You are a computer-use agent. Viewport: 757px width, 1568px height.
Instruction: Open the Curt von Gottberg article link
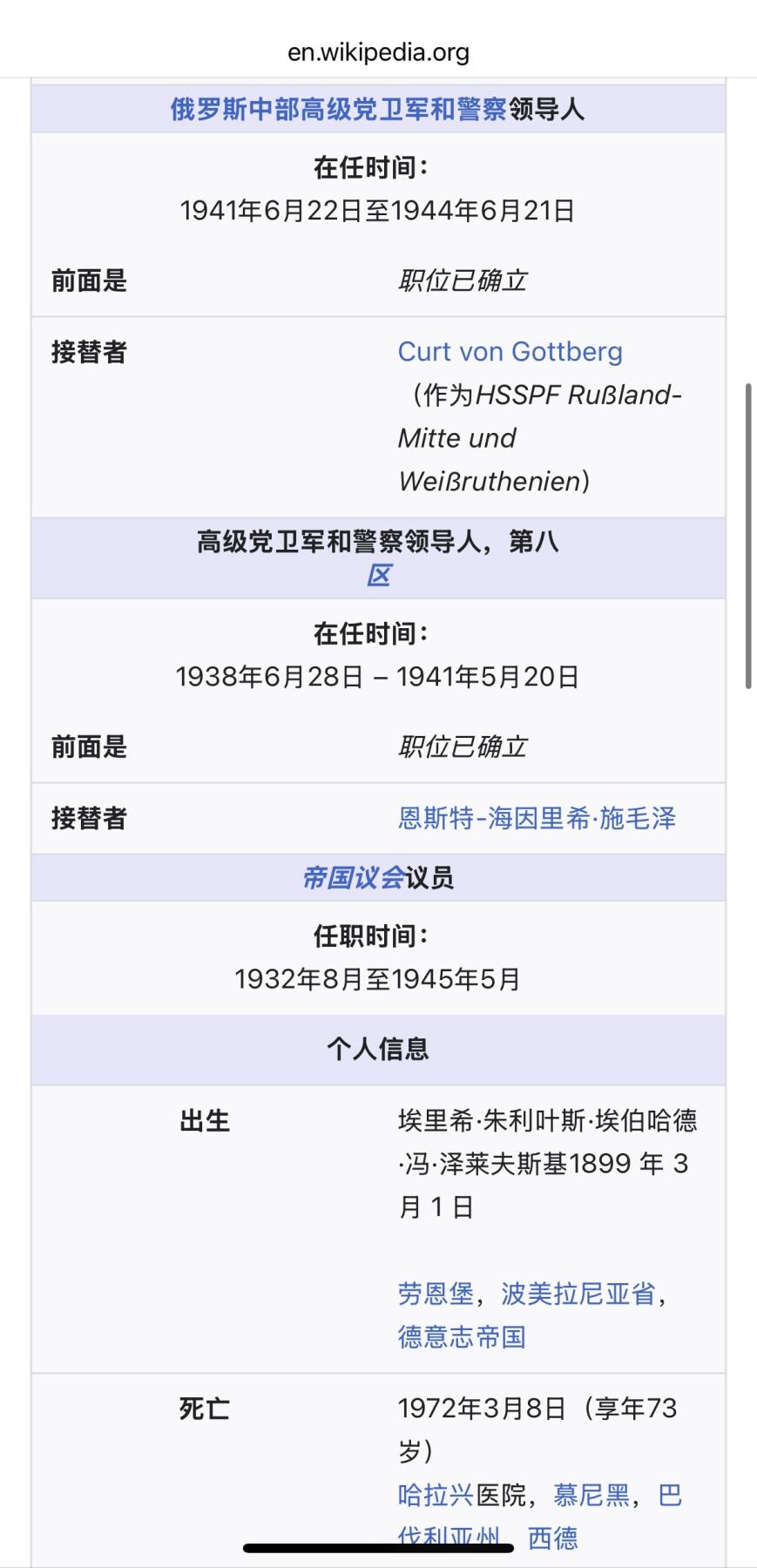510,351
